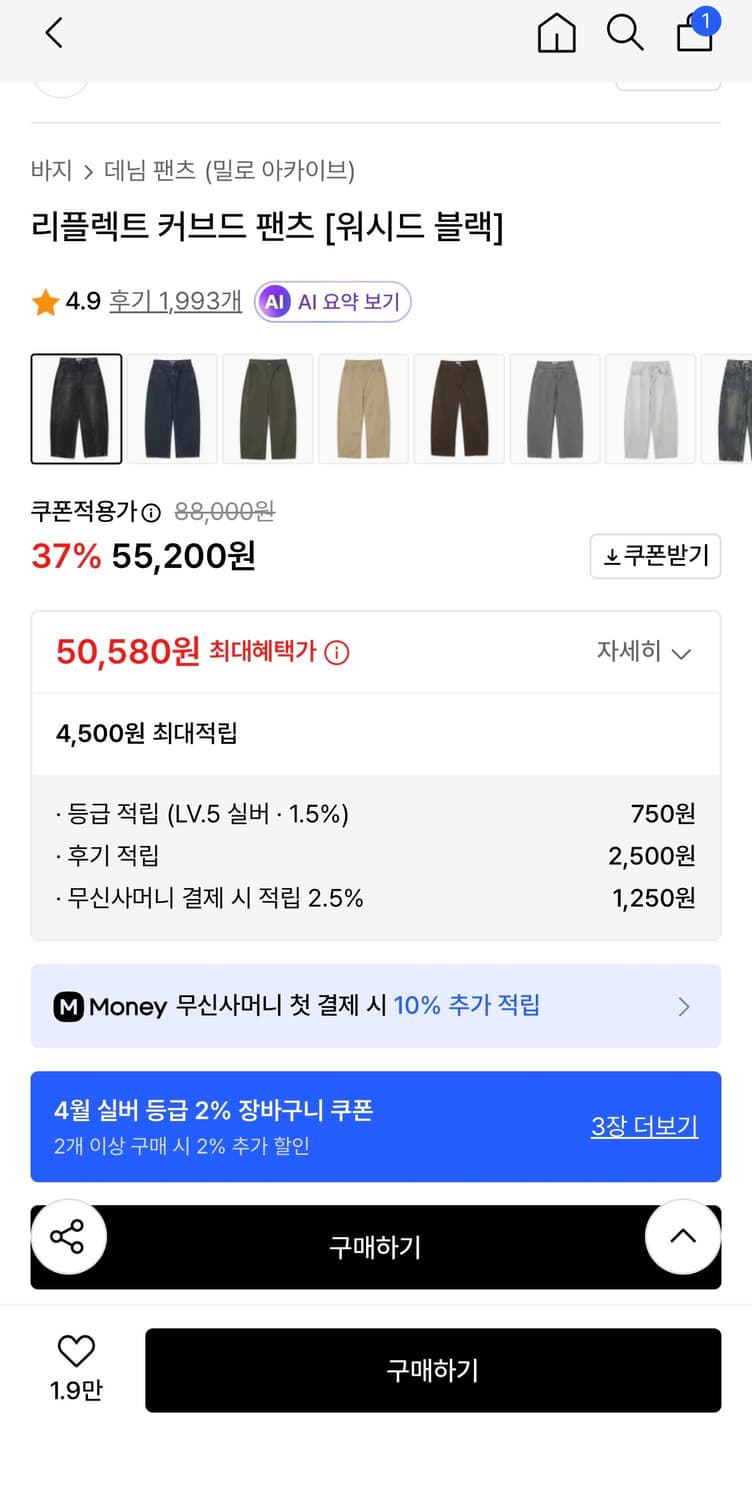Image resolution: width=752 pixels, height=1500 pixels.
Task: Select the washed black color thumbnail
Action: (76, 410)
